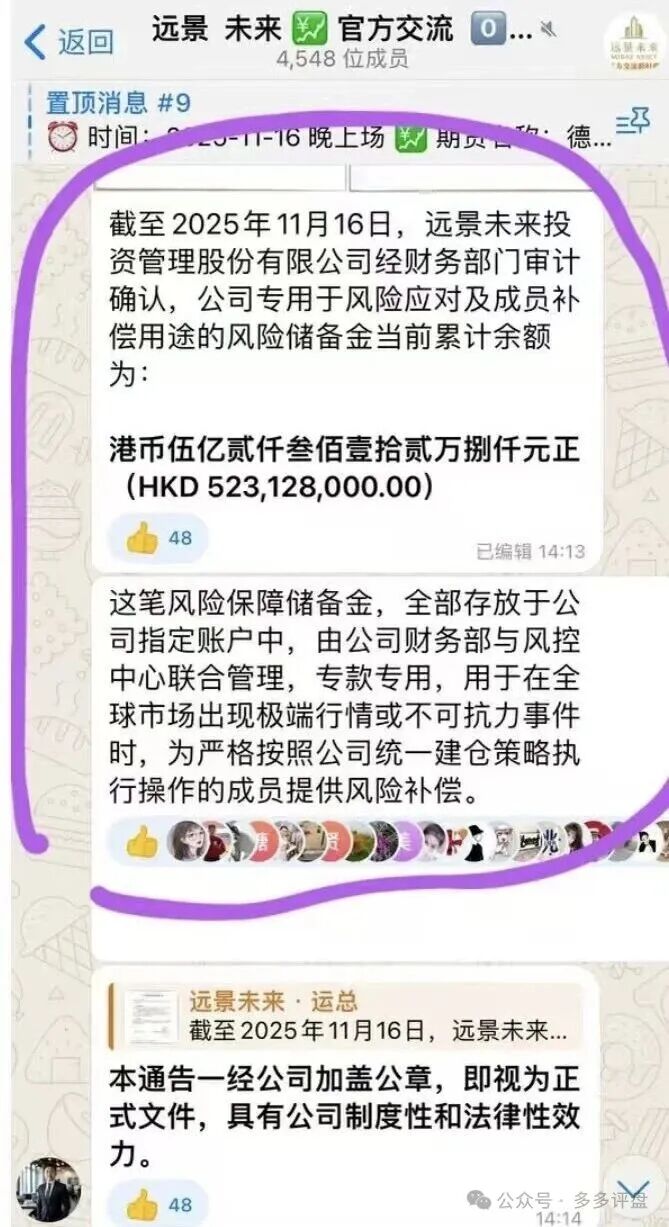
Task: Show the list of all pinned messages
Action: click(633, 122)
